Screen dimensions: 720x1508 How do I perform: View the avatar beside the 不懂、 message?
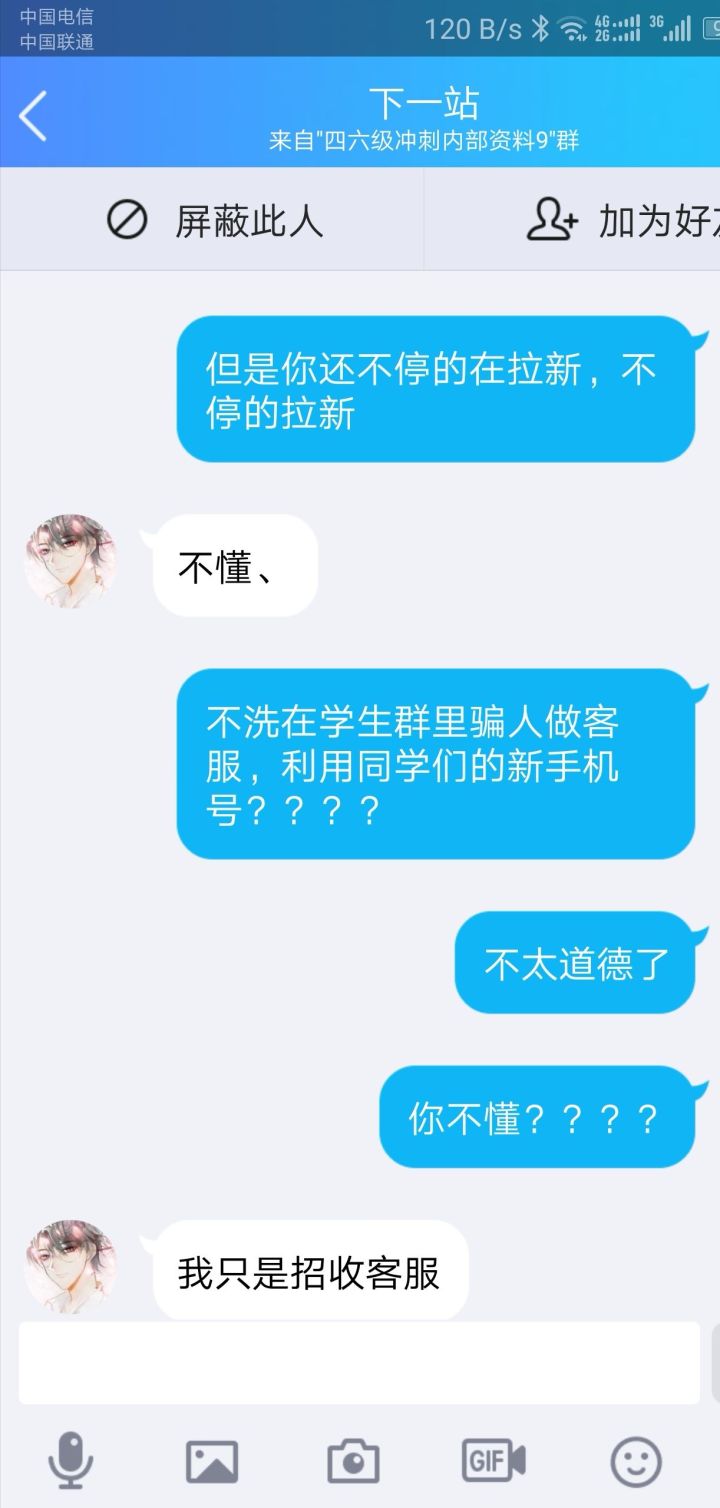(70, 562)
